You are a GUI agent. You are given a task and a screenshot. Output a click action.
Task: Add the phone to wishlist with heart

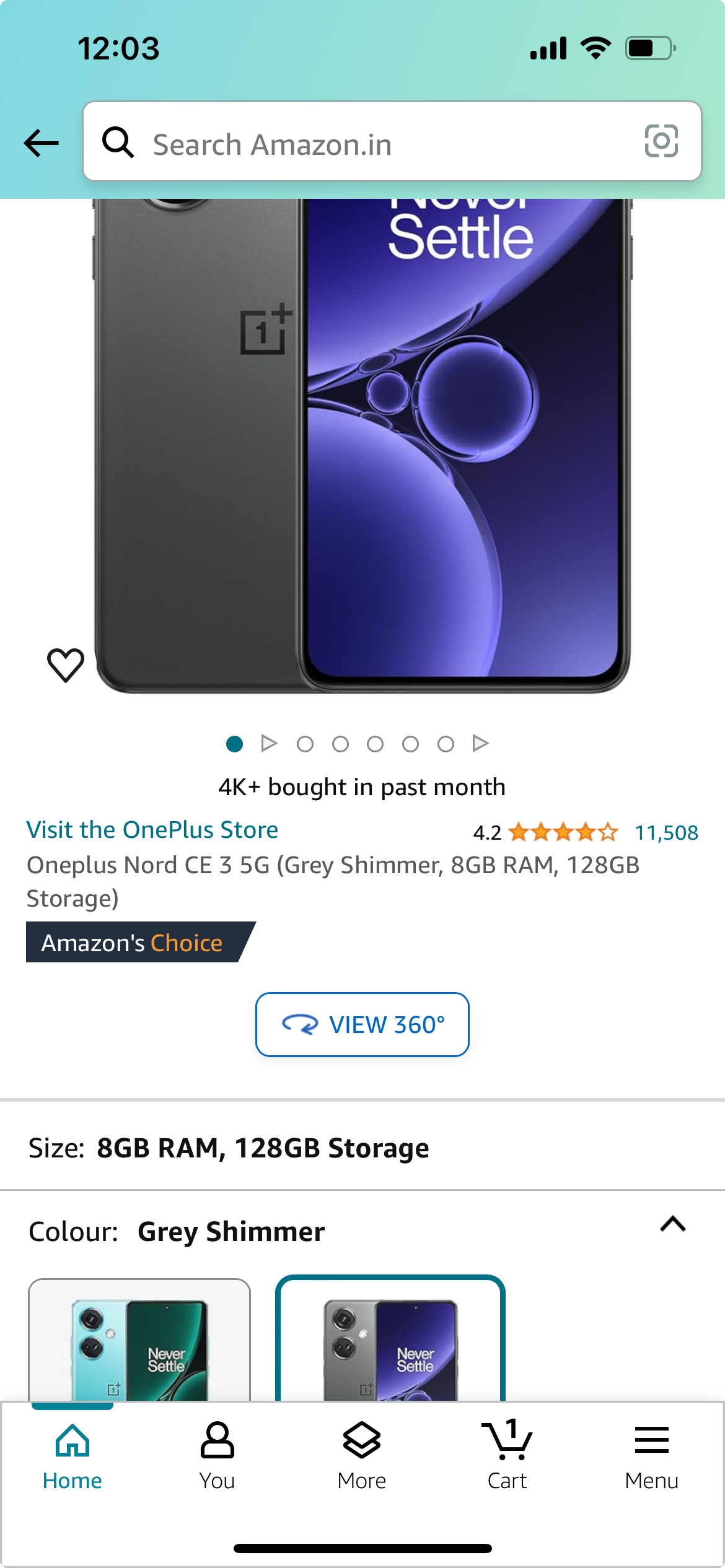click(x=66, y=665)
